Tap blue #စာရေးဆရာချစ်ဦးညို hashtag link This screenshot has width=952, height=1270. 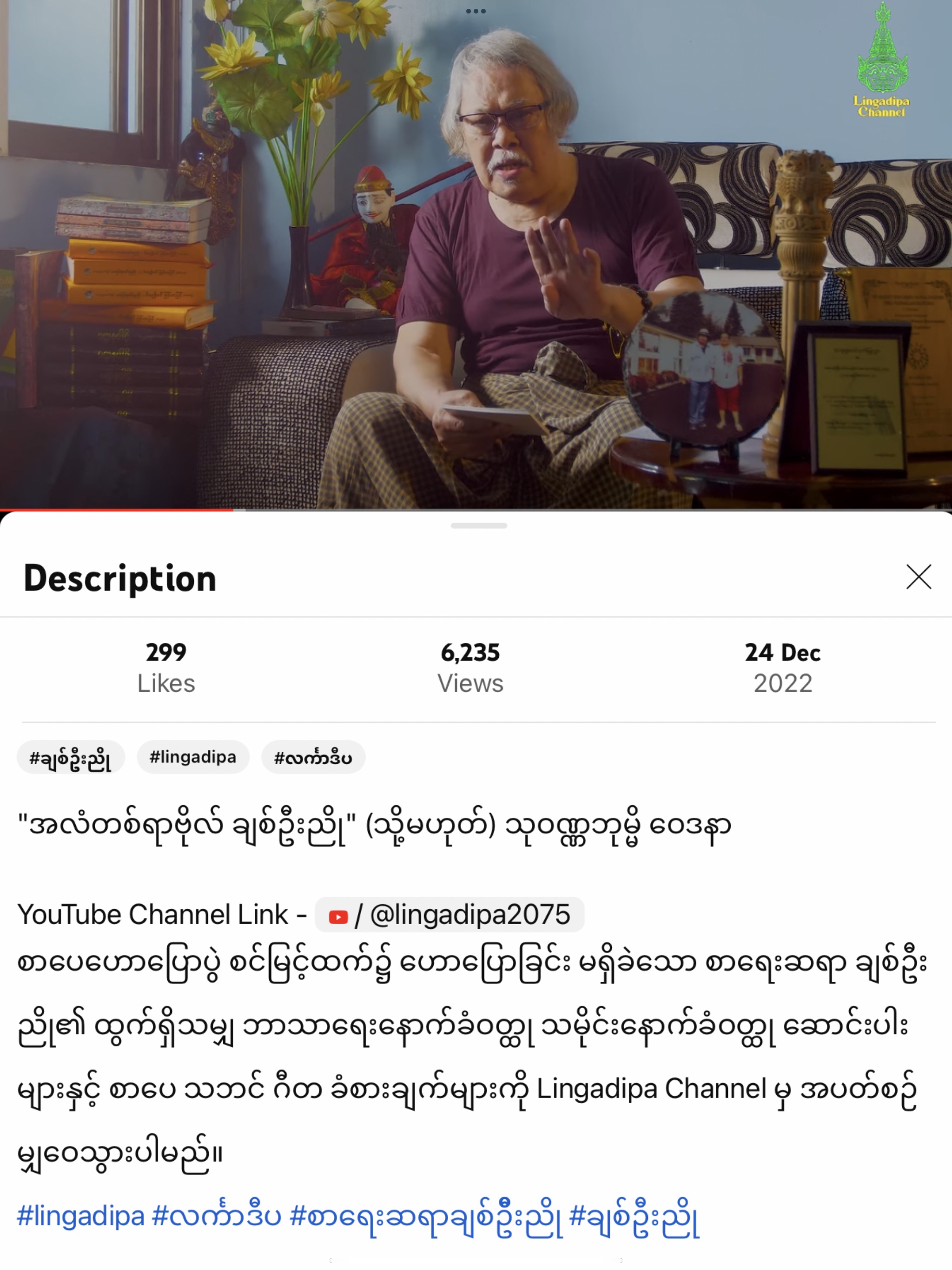click(x=425, y=1216)
